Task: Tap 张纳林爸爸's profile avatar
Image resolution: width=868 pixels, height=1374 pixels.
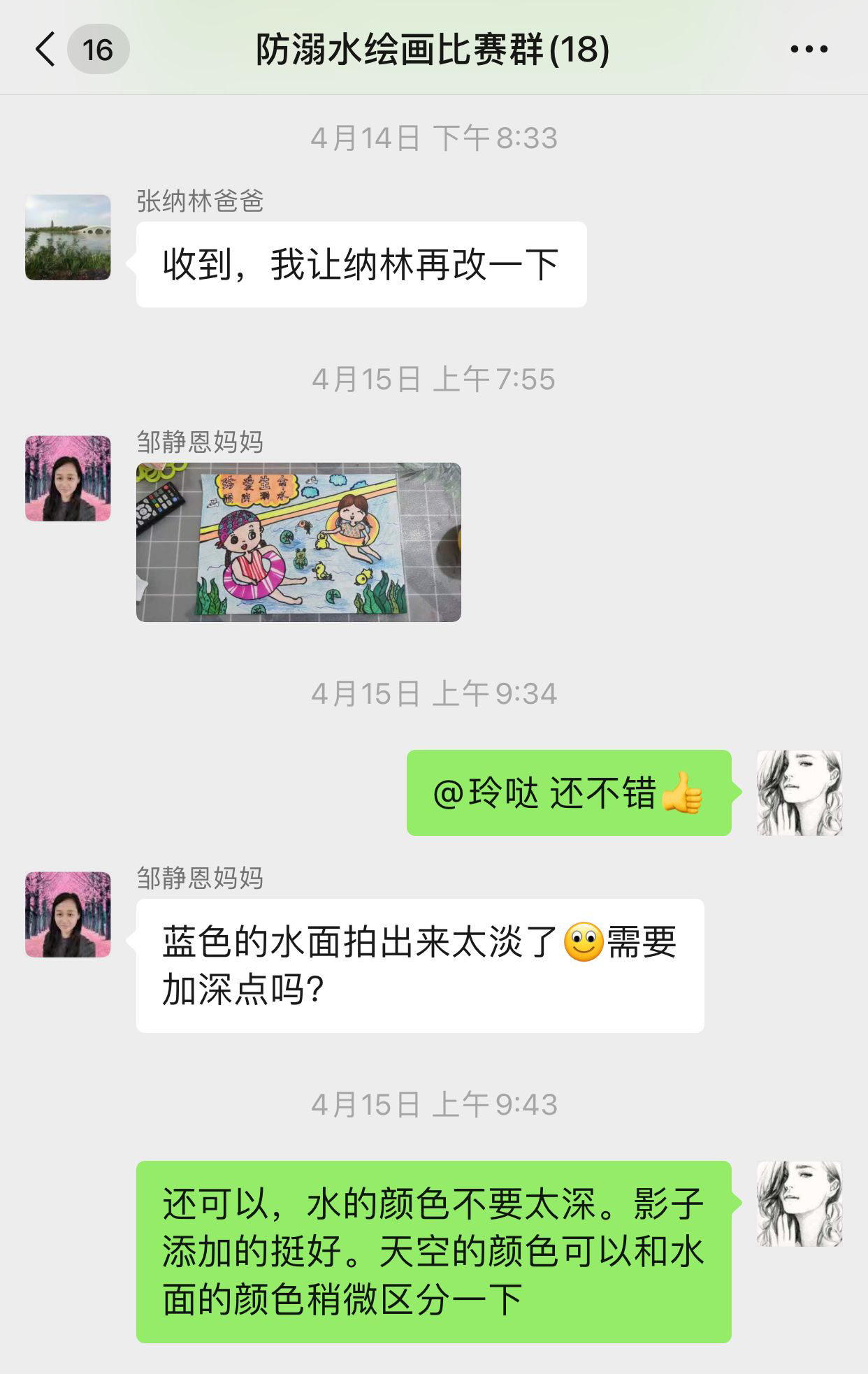Action: tap(68, 238)
